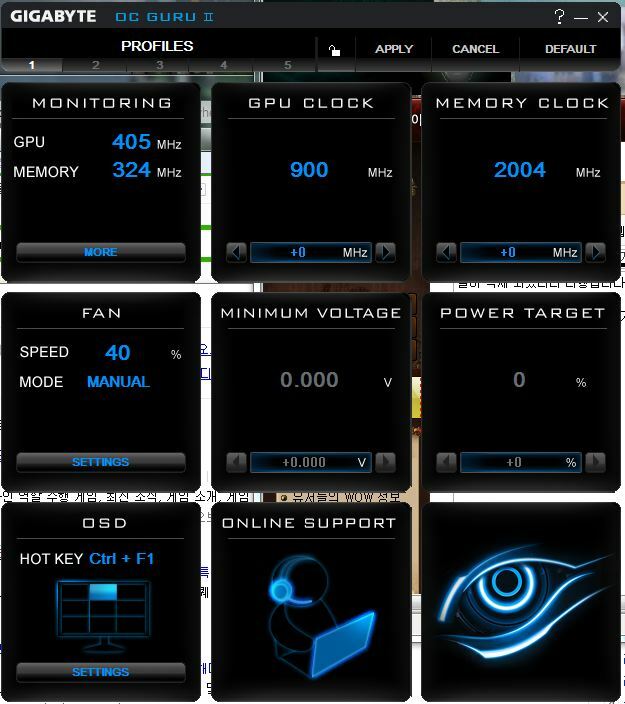Toggle the lock icon beside Apply

334,50
